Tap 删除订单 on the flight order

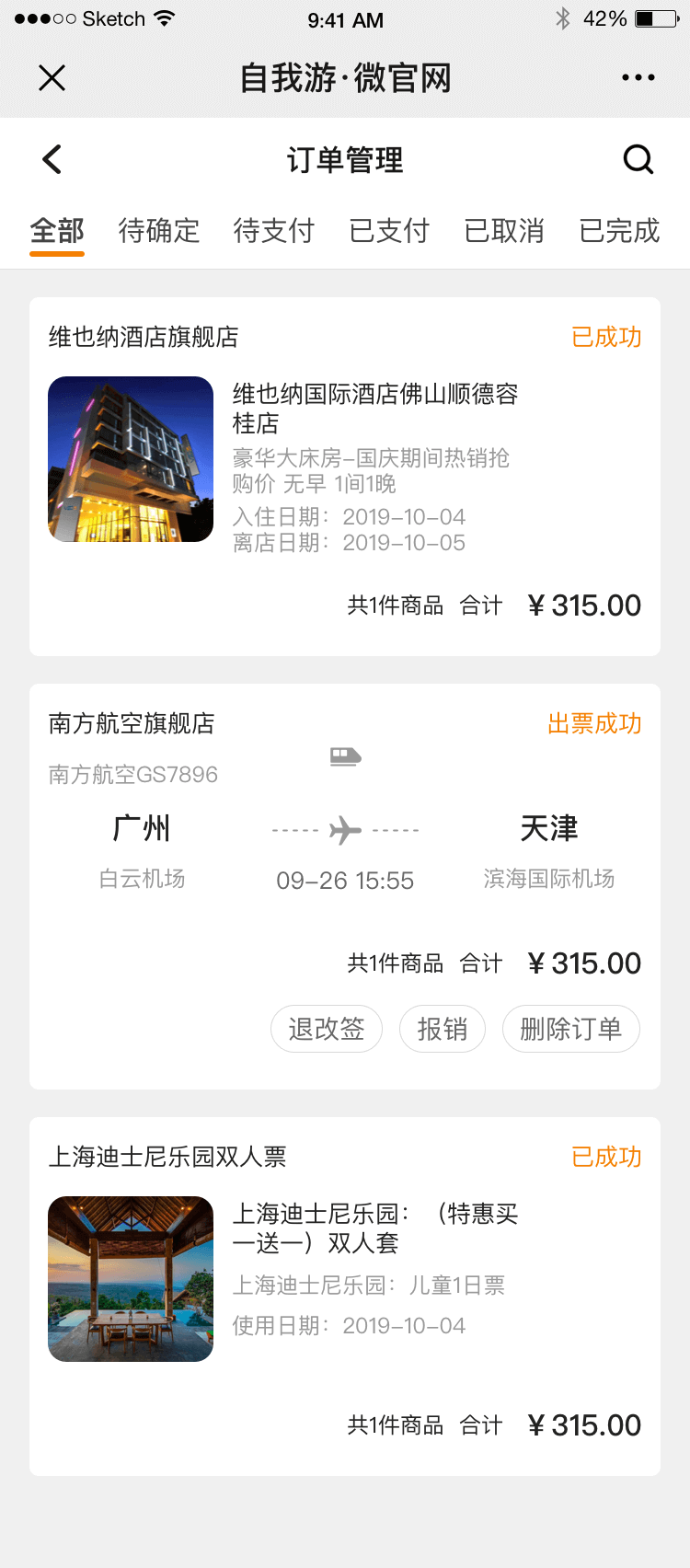[570, 1029]
